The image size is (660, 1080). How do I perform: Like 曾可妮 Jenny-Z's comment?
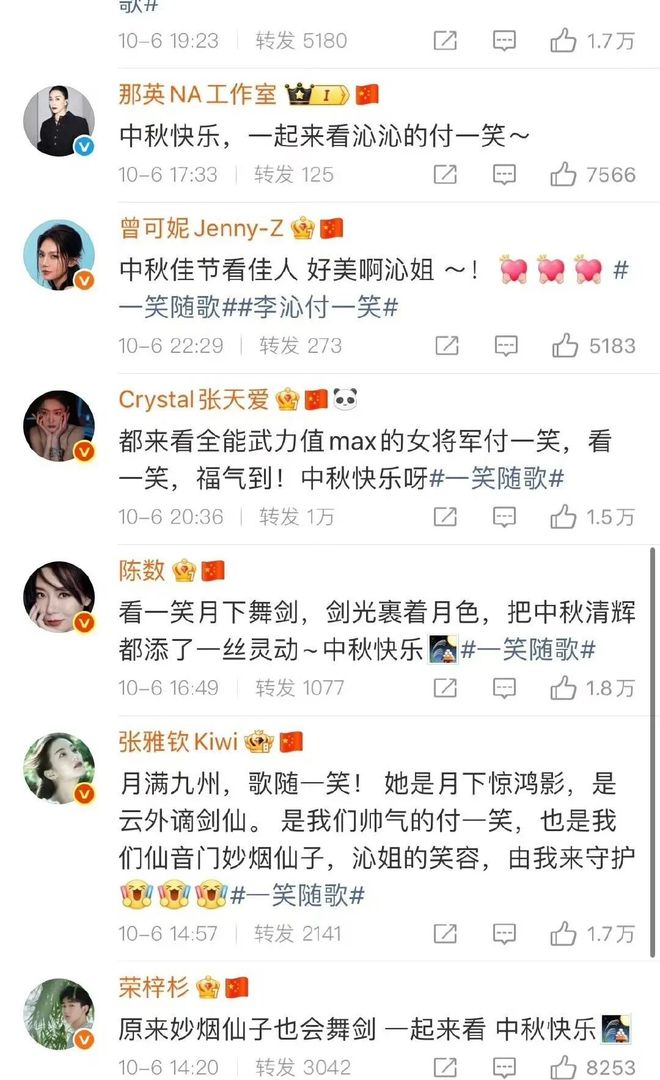(564, 346)
